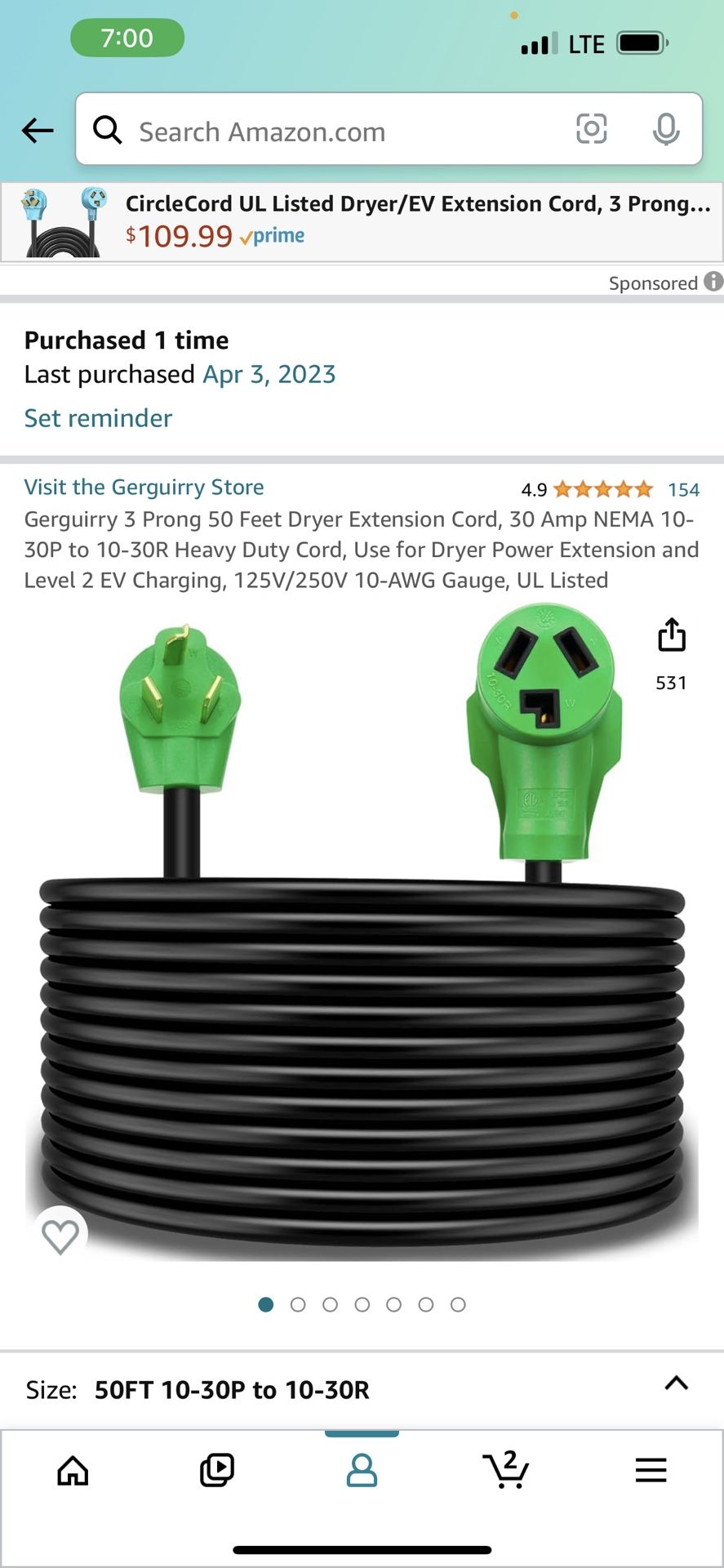Open the Apr 3, 2023 order
This screenshot has height=1568, width=724.
pyautogui.click(x=269, y=374)
